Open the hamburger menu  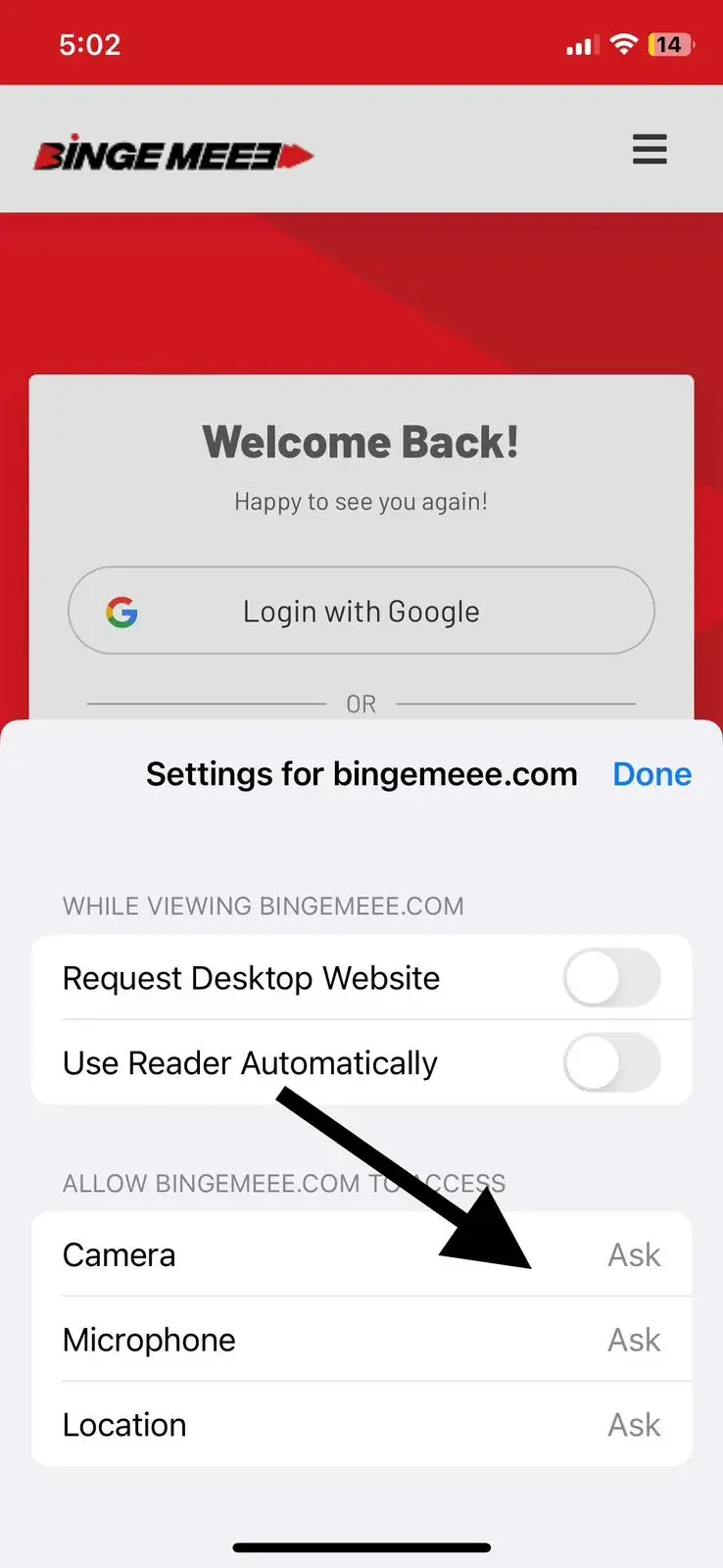coord(650,150)
